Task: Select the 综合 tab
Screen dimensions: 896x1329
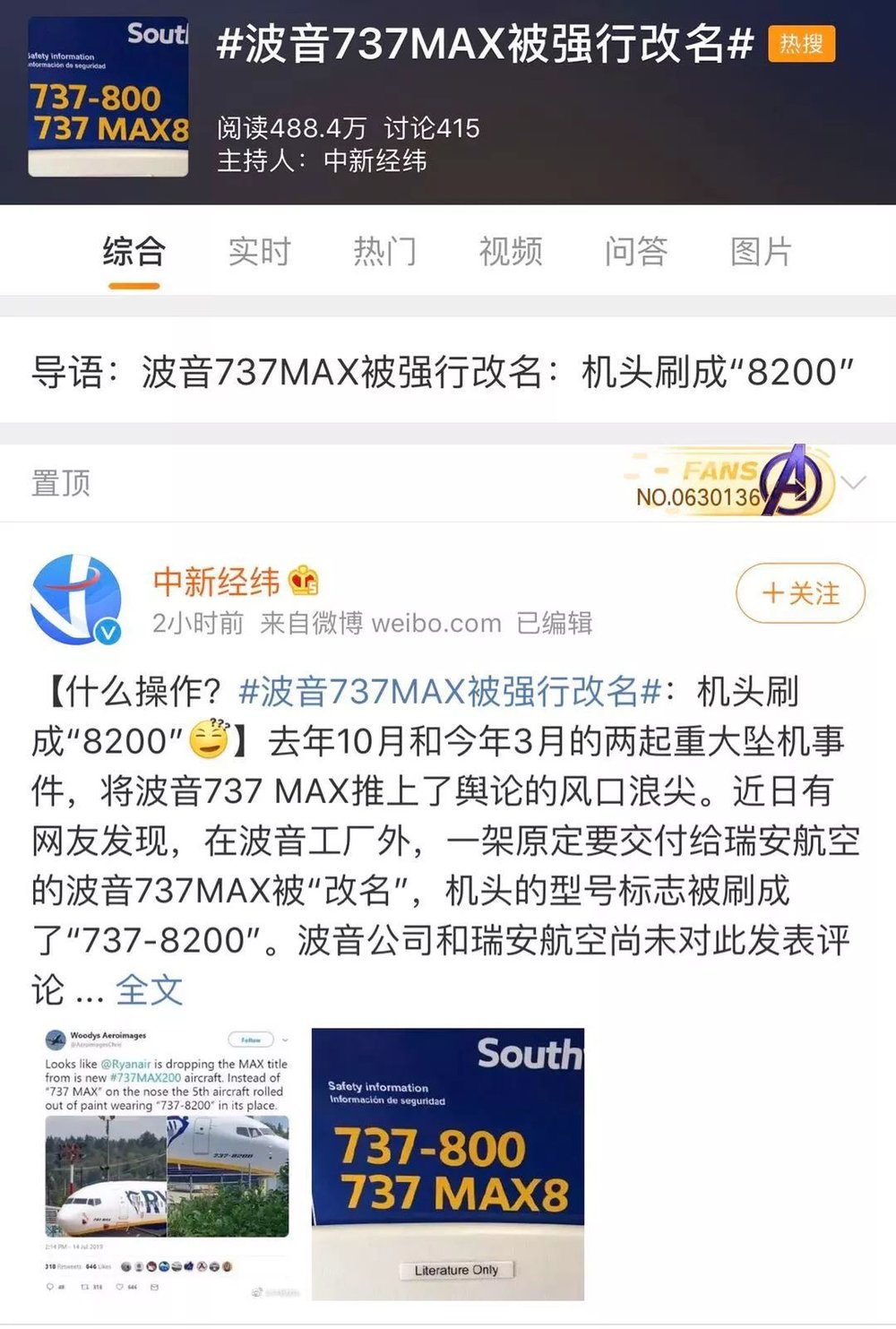Action: [x=134, y=252]
